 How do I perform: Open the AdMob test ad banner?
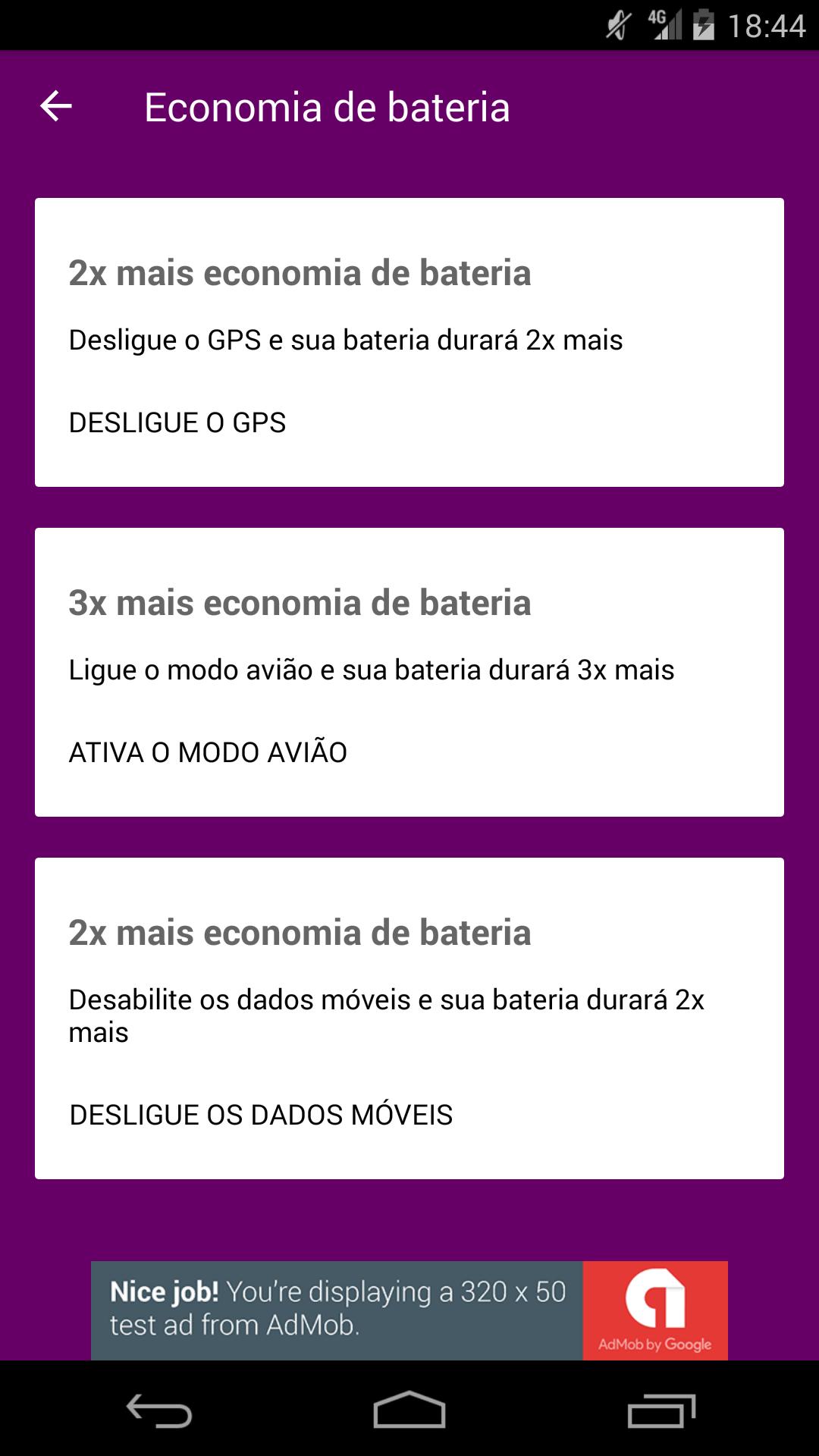point(409,1310)
